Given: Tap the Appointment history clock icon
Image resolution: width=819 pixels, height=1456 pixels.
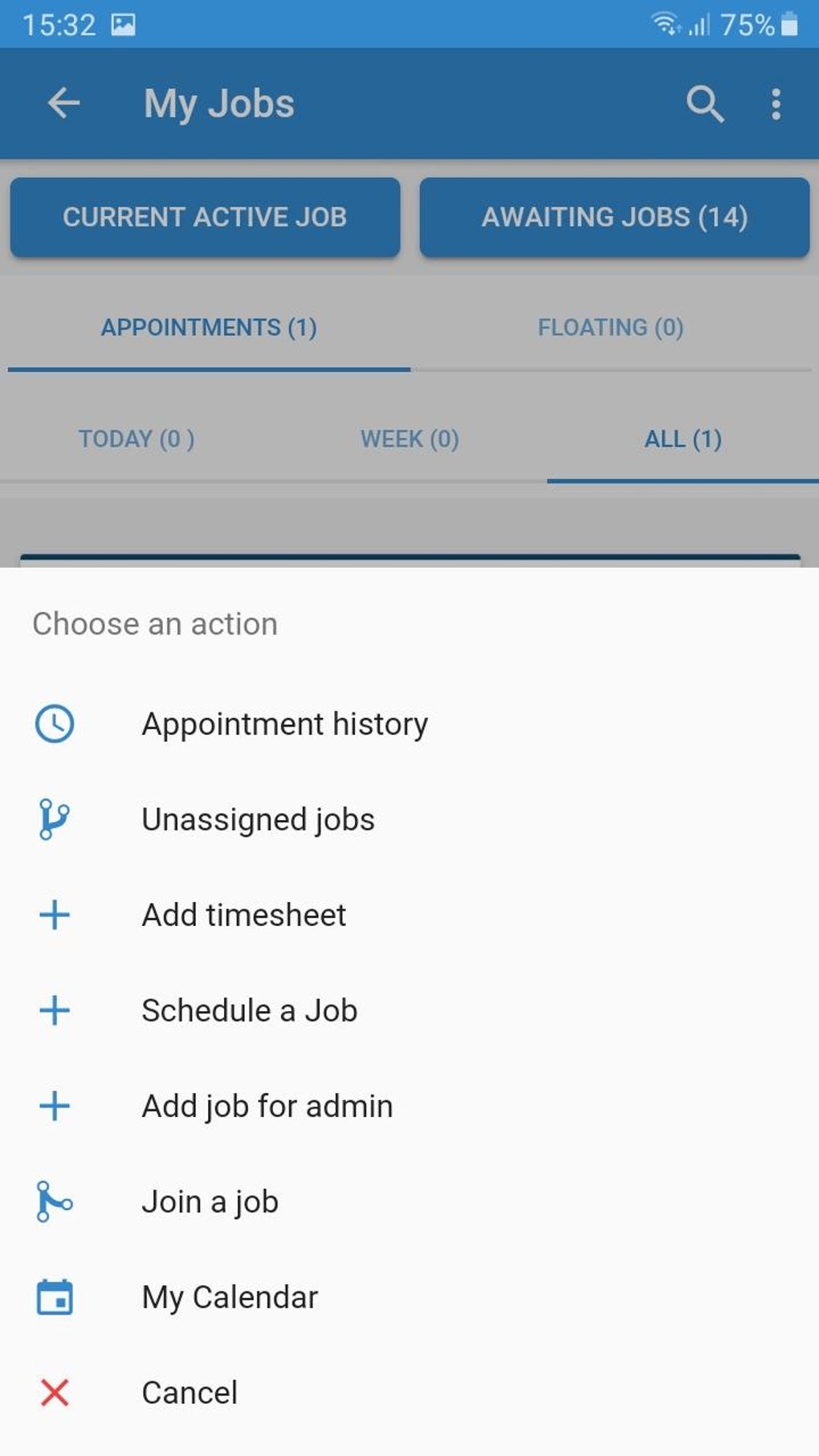Looking at the screenshot, I should click(53, 724).
